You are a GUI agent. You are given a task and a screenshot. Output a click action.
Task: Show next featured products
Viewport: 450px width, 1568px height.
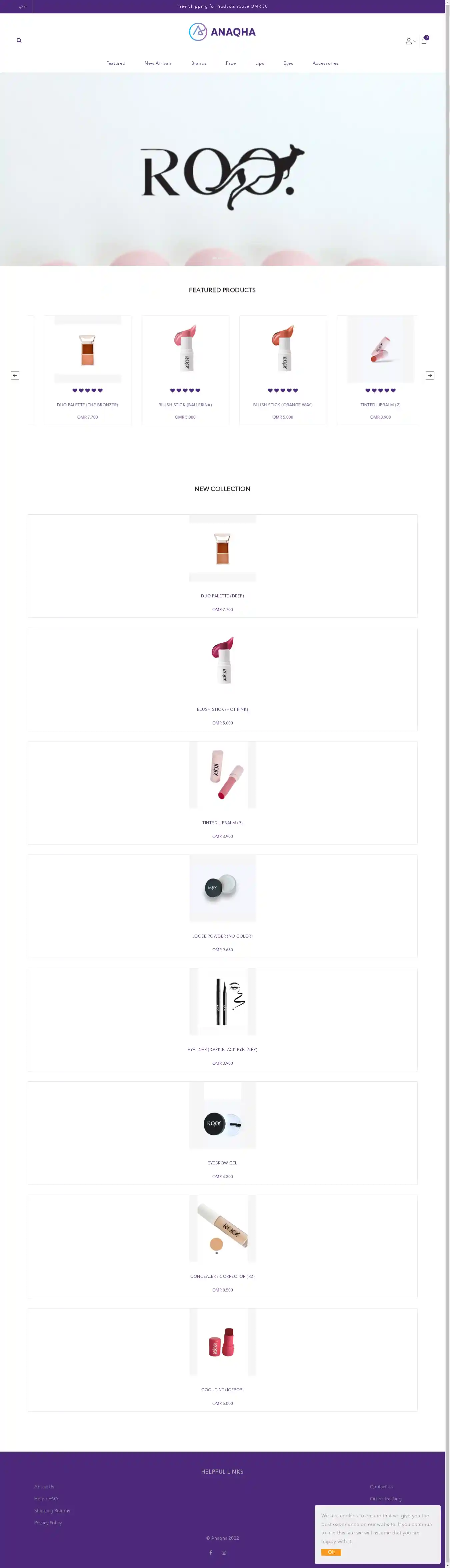pyautogui.click(x=430, y=375)
